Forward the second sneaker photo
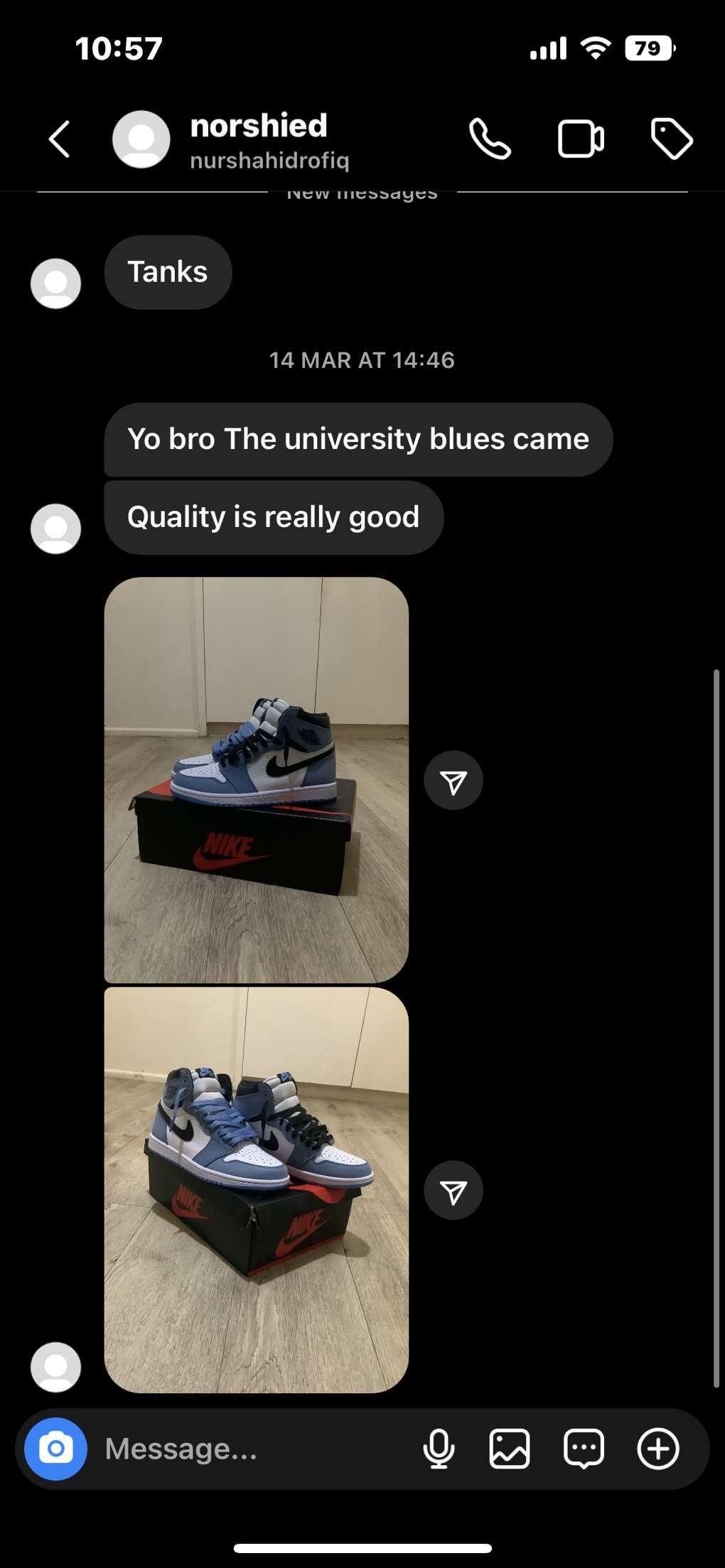Viewport: 725px width, 1568px height. pos(453,1191)
